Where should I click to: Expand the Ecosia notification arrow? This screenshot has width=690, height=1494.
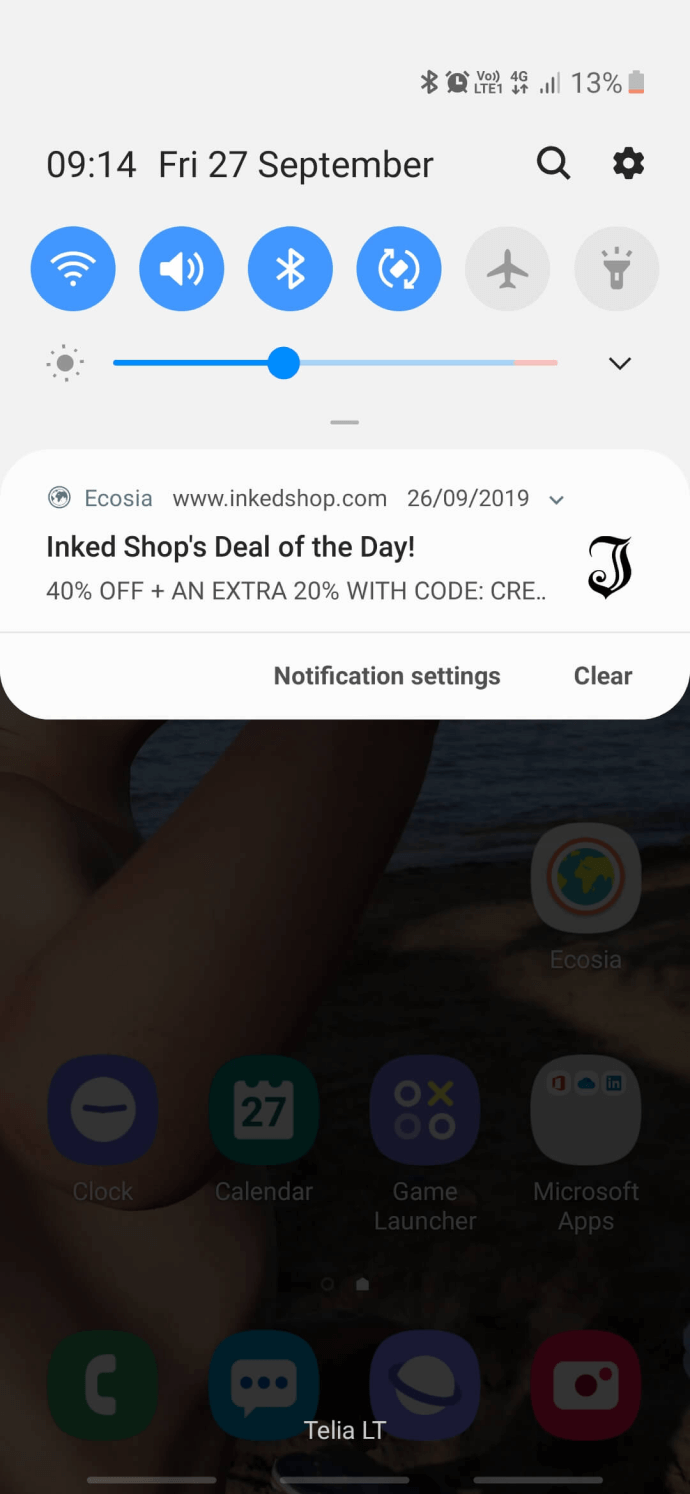557,499
